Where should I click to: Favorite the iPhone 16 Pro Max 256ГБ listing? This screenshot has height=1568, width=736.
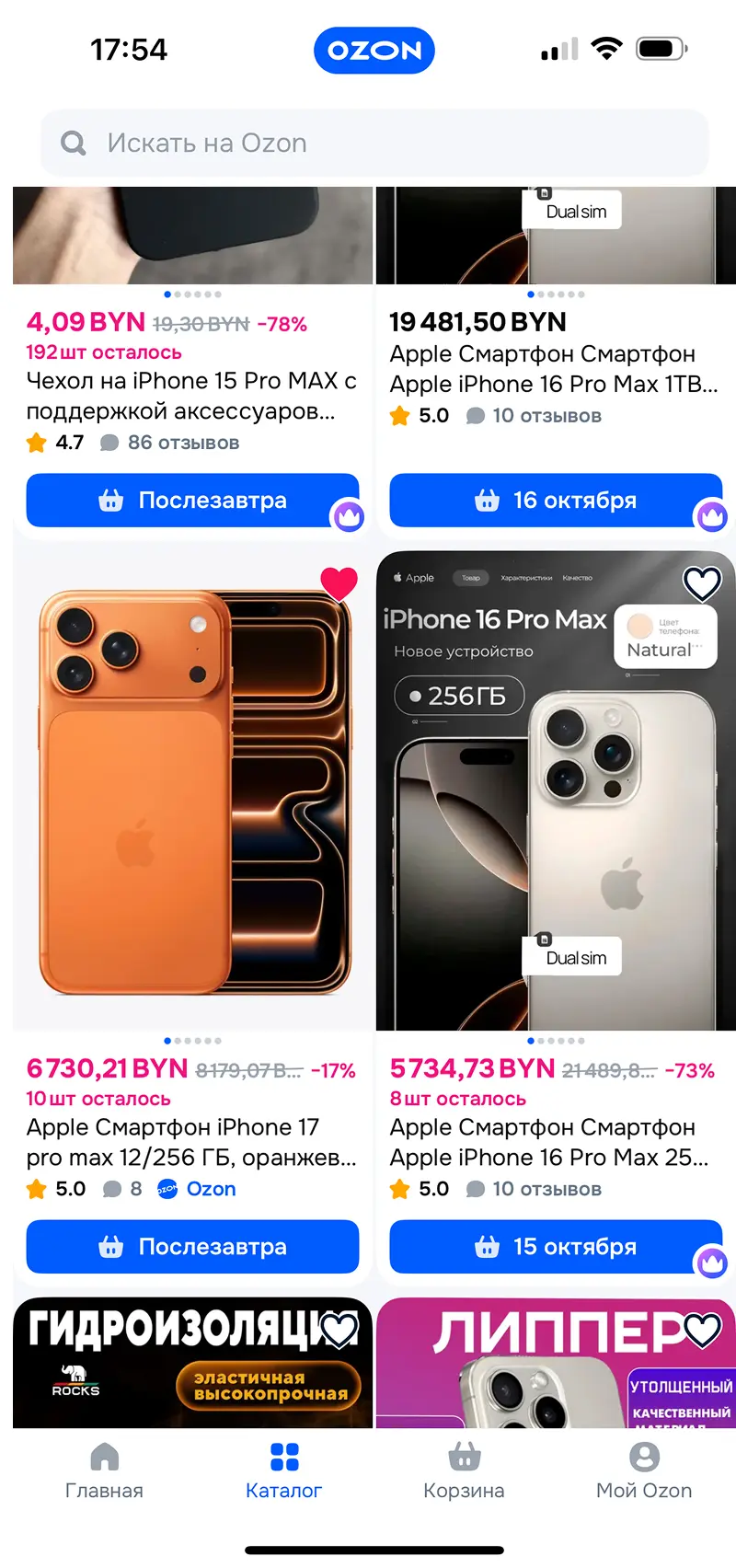click(x=702, y=582)
